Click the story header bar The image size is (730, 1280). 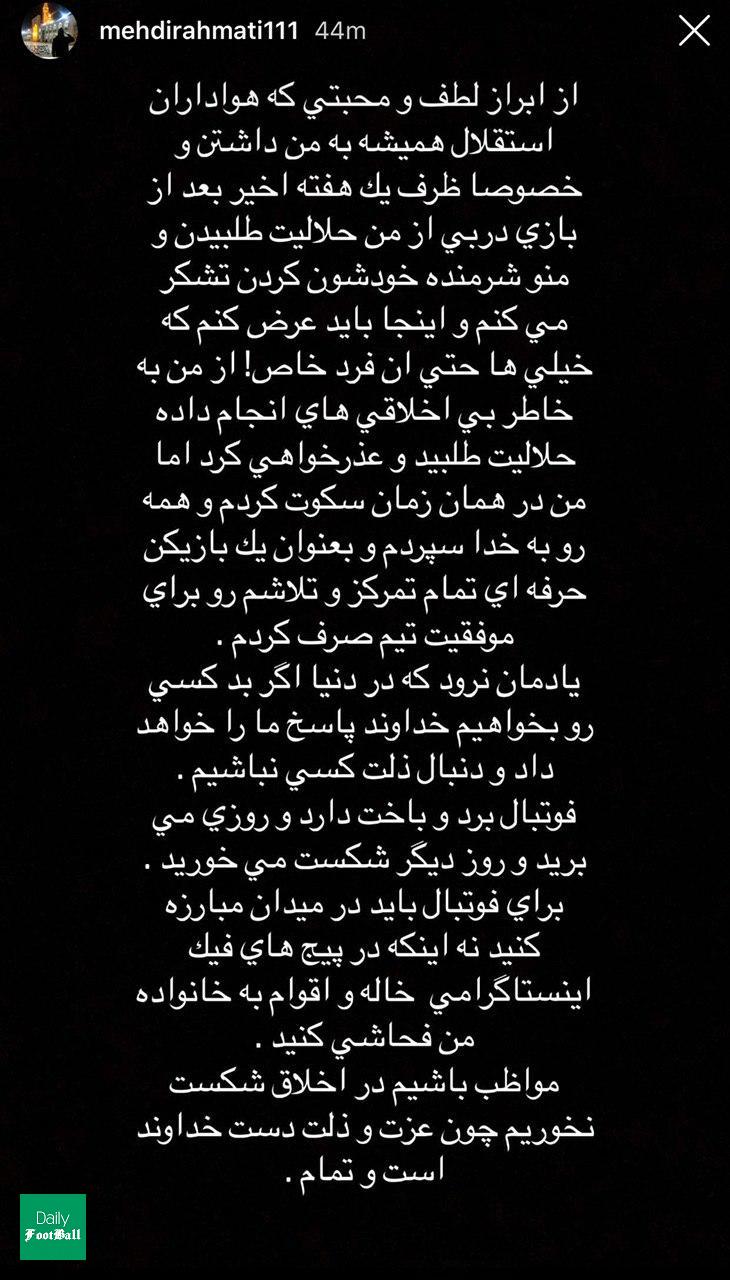coord(365,30)
